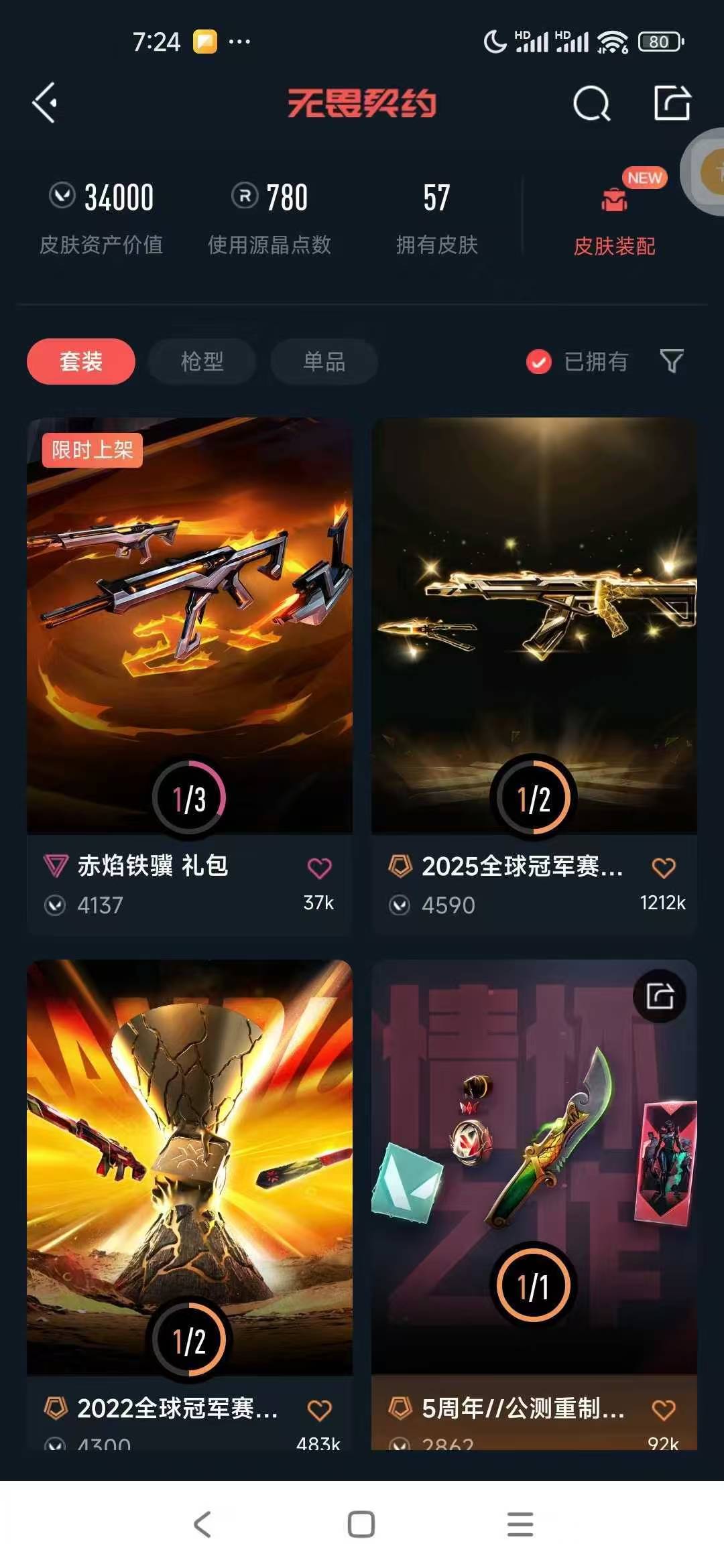Go back using the top-left arrow
This screenshot has width=724, height=1568.
click(x=45, y=103)
